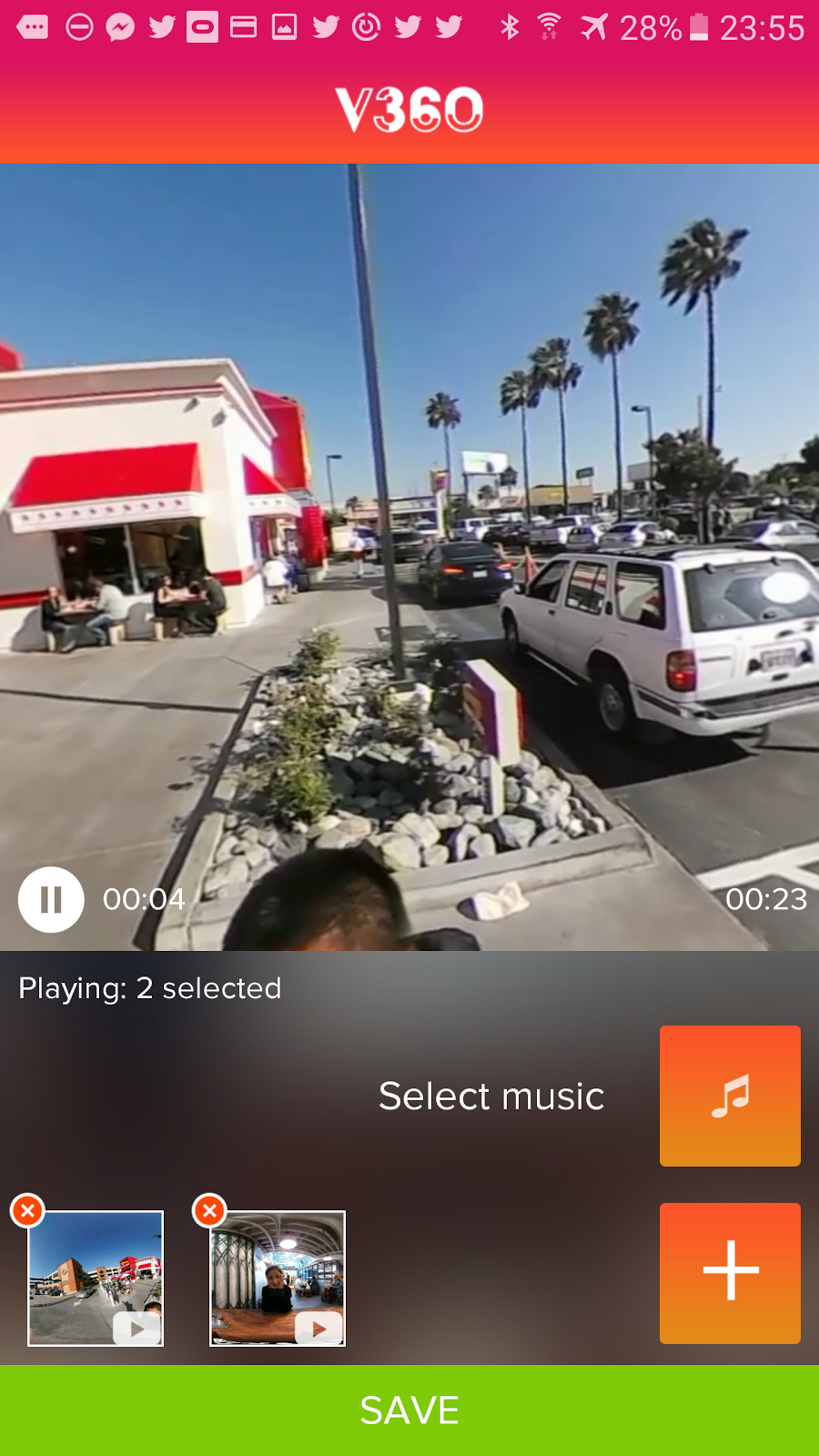Screen dimensions: 819x1456
Task: Pause the playing 360 video
Action: click(51, 899)
